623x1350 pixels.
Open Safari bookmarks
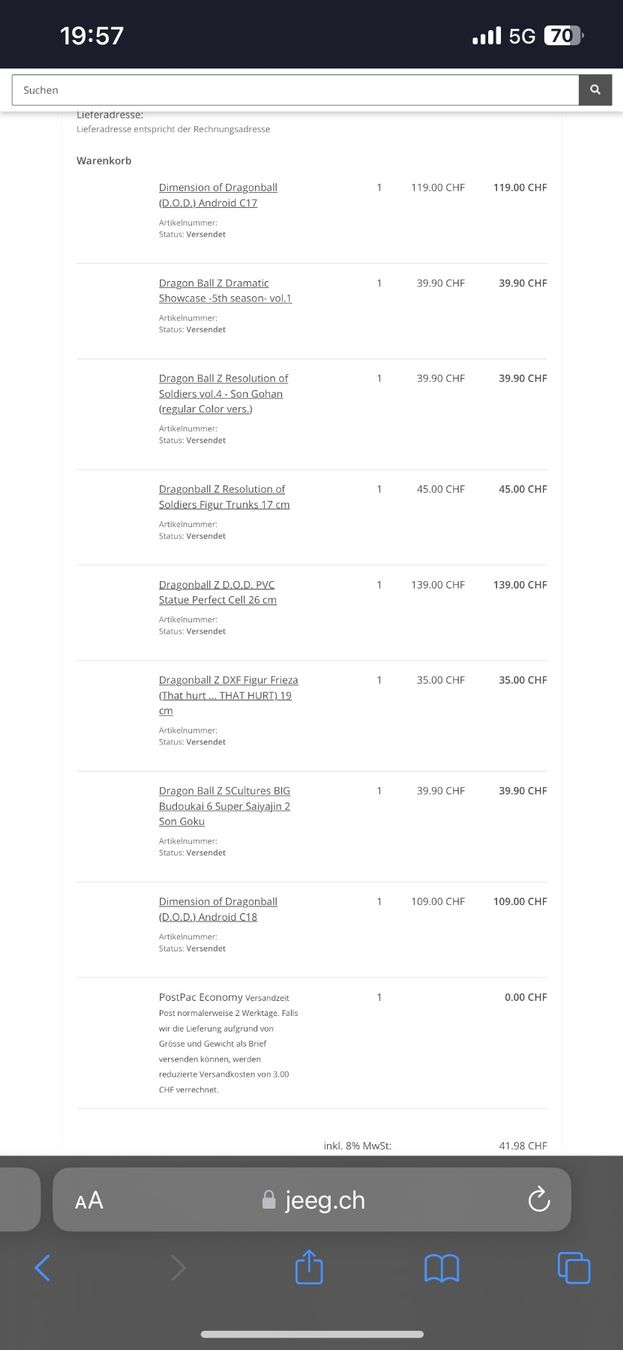[442, 1268]
